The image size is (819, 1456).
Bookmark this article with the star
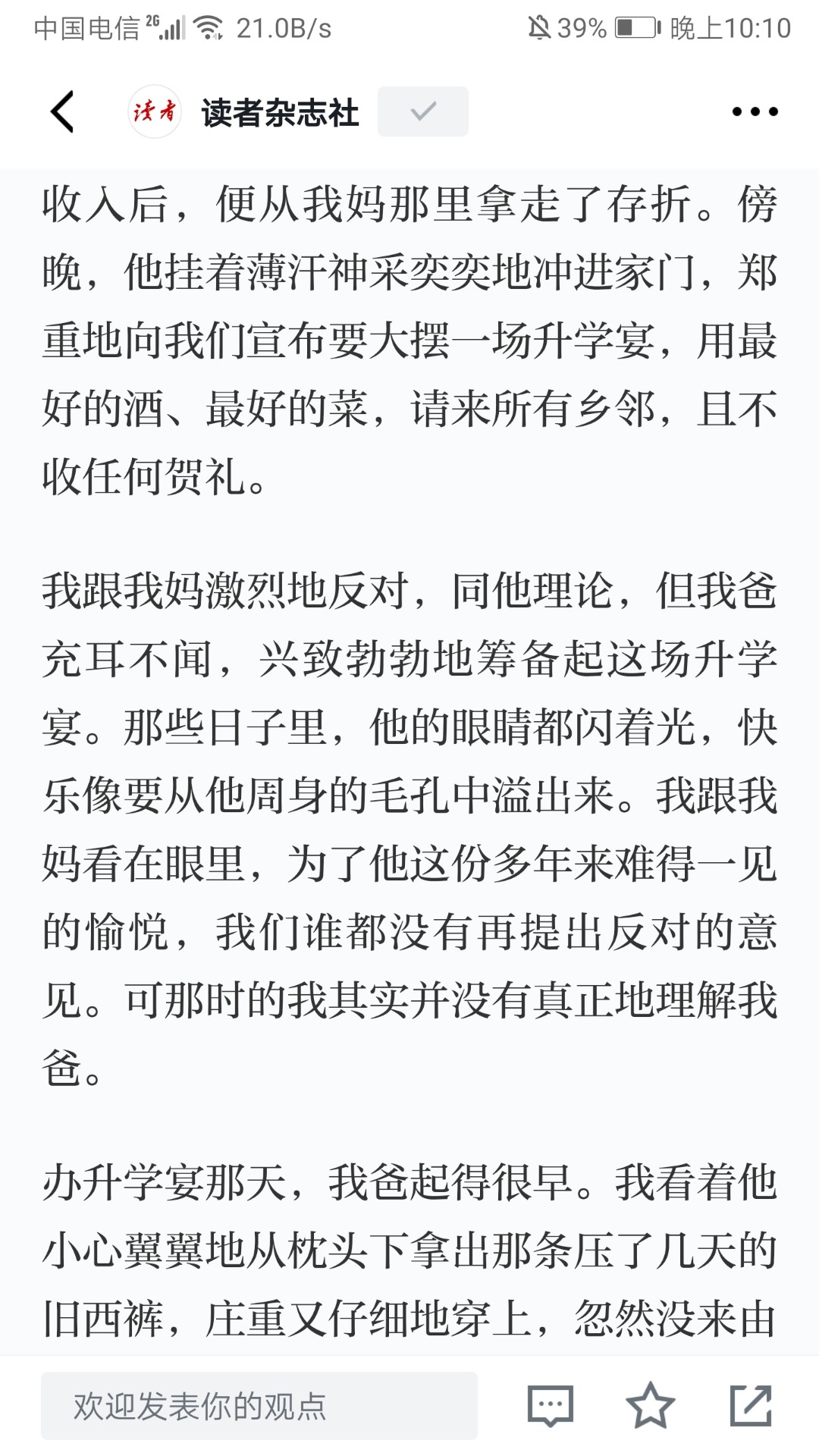click(650, 1404)
